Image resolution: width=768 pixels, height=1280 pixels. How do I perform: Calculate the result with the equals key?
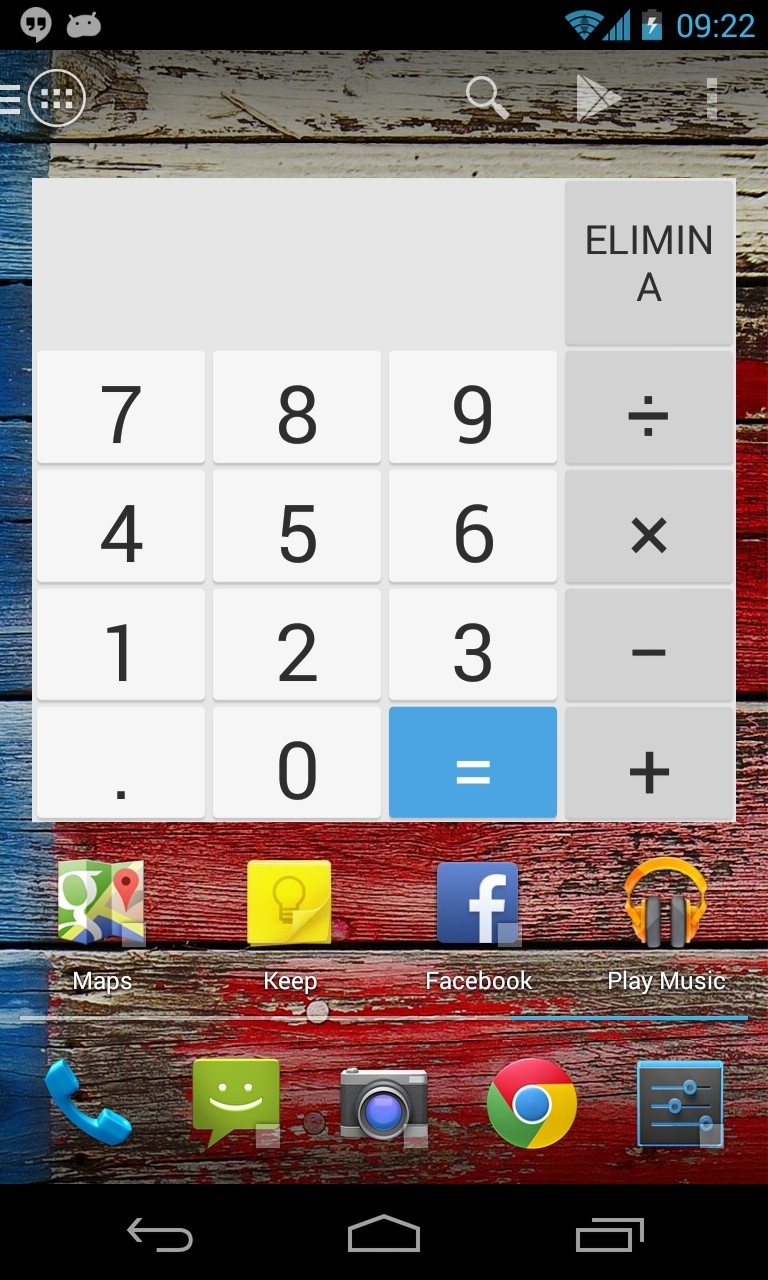tap(473, 764)
